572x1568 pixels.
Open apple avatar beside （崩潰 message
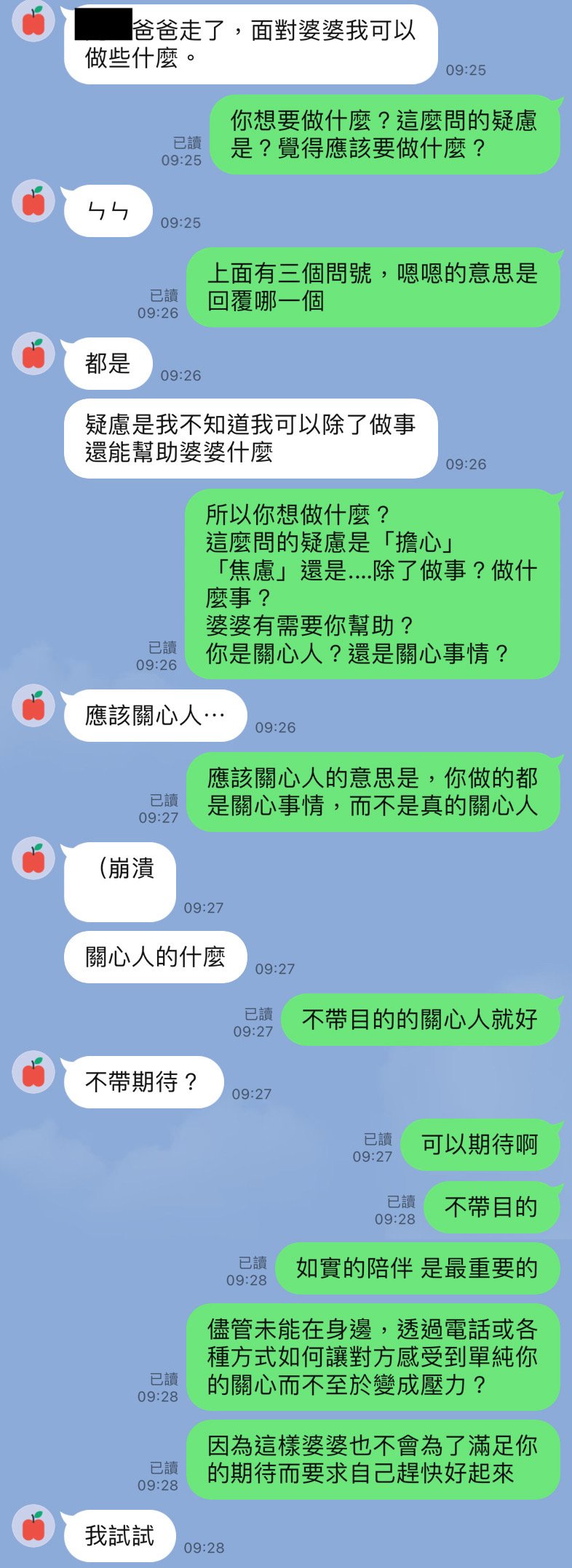click(33, 859)
